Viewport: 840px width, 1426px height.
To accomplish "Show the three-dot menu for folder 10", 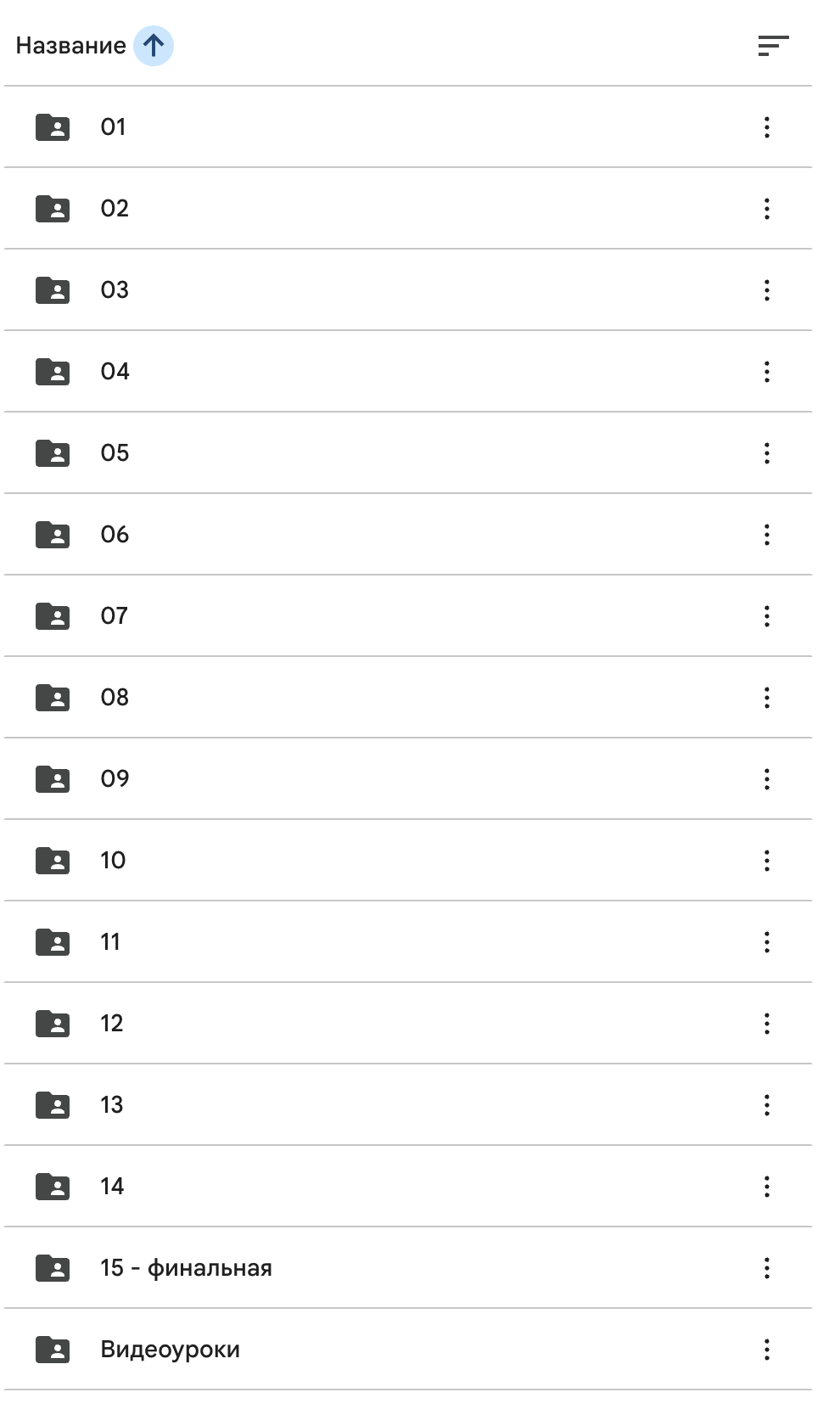I will pos(766,861).
